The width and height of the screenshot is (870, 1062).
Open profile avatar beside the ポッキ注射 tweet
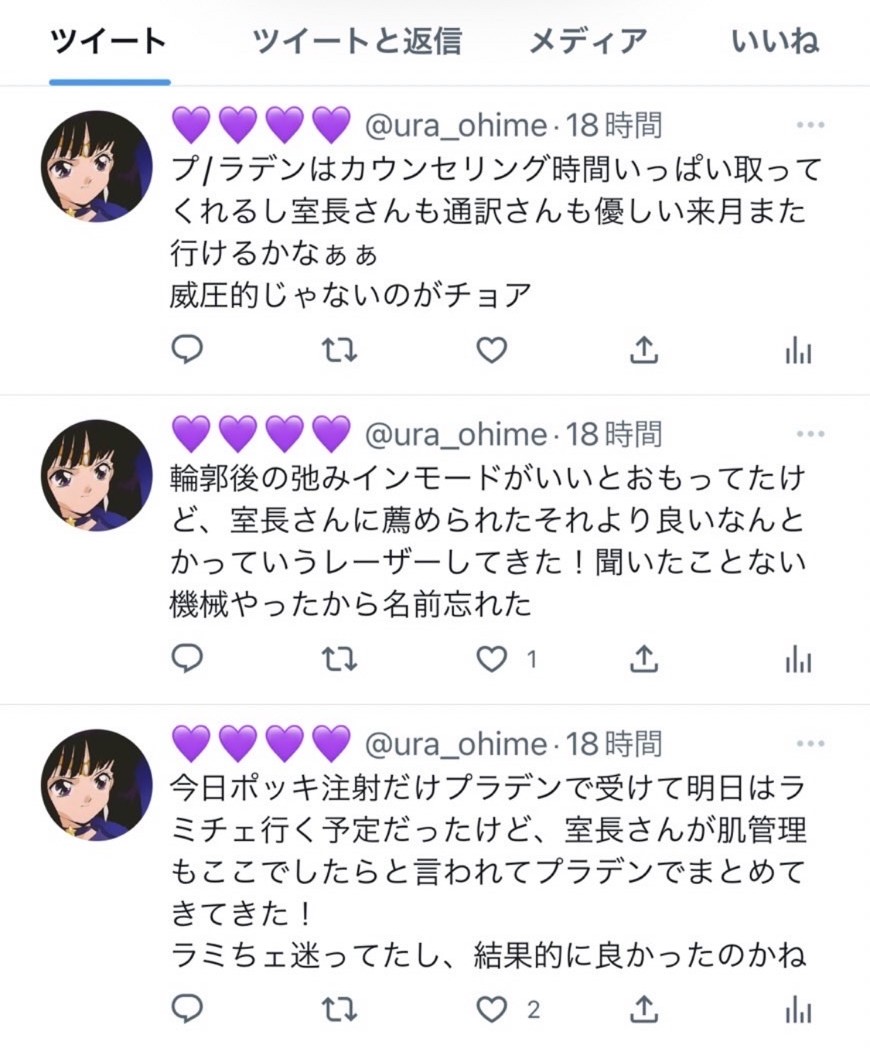96,785
